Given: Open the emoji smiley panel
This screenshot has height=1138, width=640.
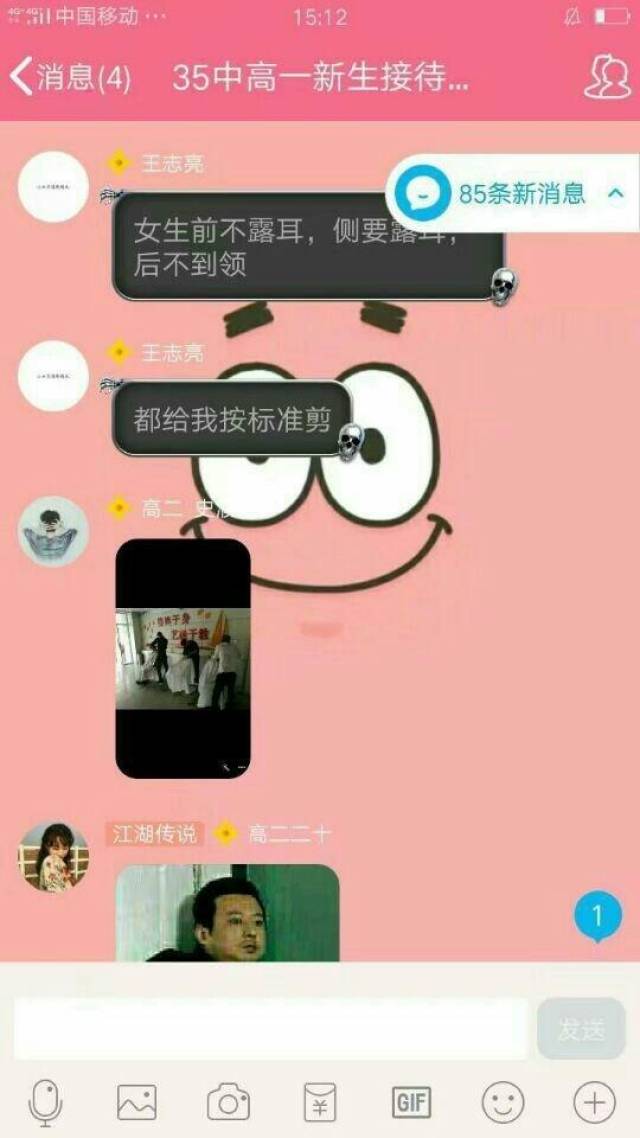Looking at the screenshot, I should [503, 1102].
